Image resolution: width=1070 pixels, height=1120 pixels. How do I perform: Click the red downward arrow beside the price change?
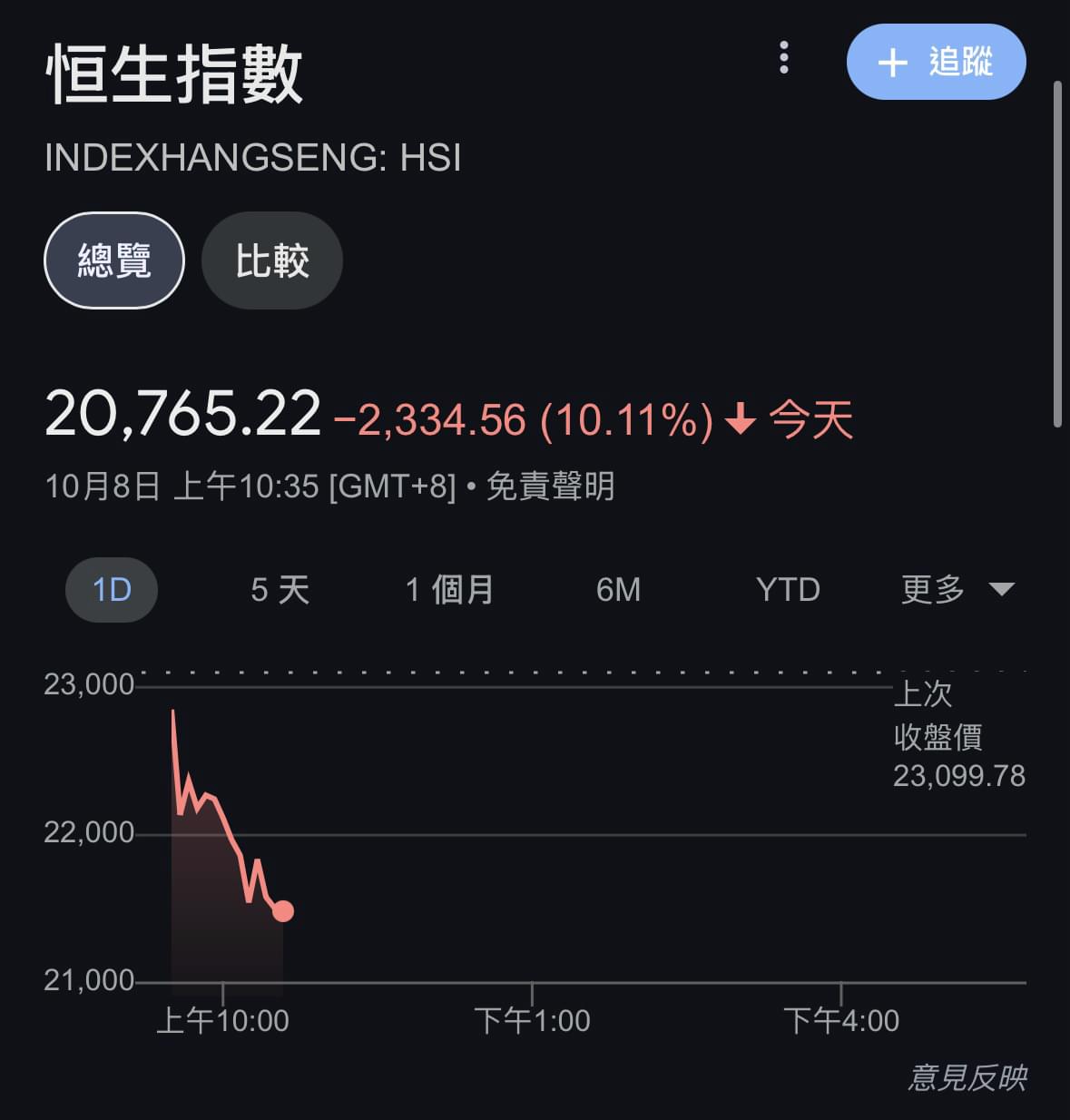click(739, 419)
